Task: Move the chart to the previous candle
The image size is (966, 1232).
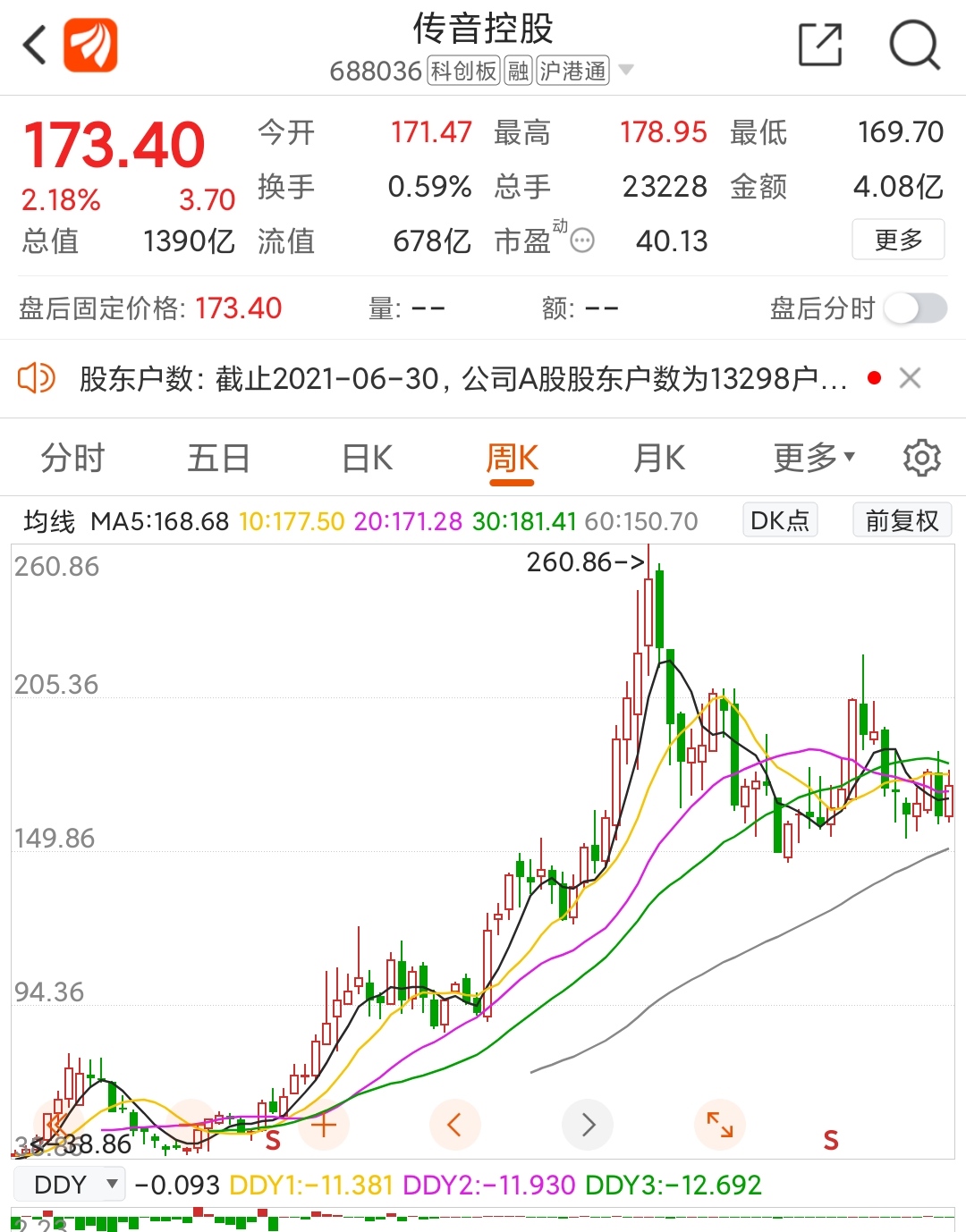Action: 454,1124
